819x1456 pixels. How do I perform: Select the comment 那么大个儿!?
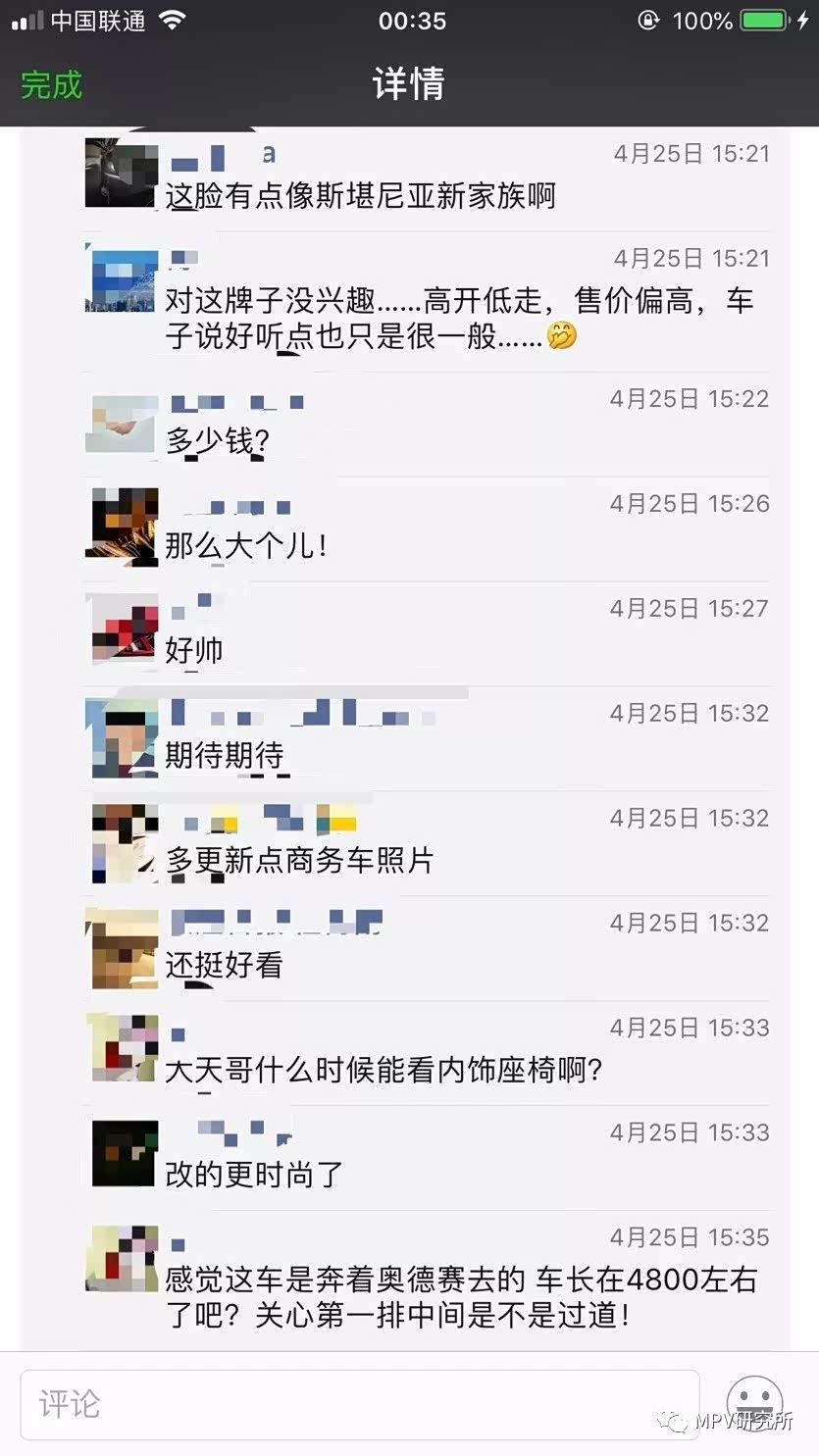(x=245, y=545)
